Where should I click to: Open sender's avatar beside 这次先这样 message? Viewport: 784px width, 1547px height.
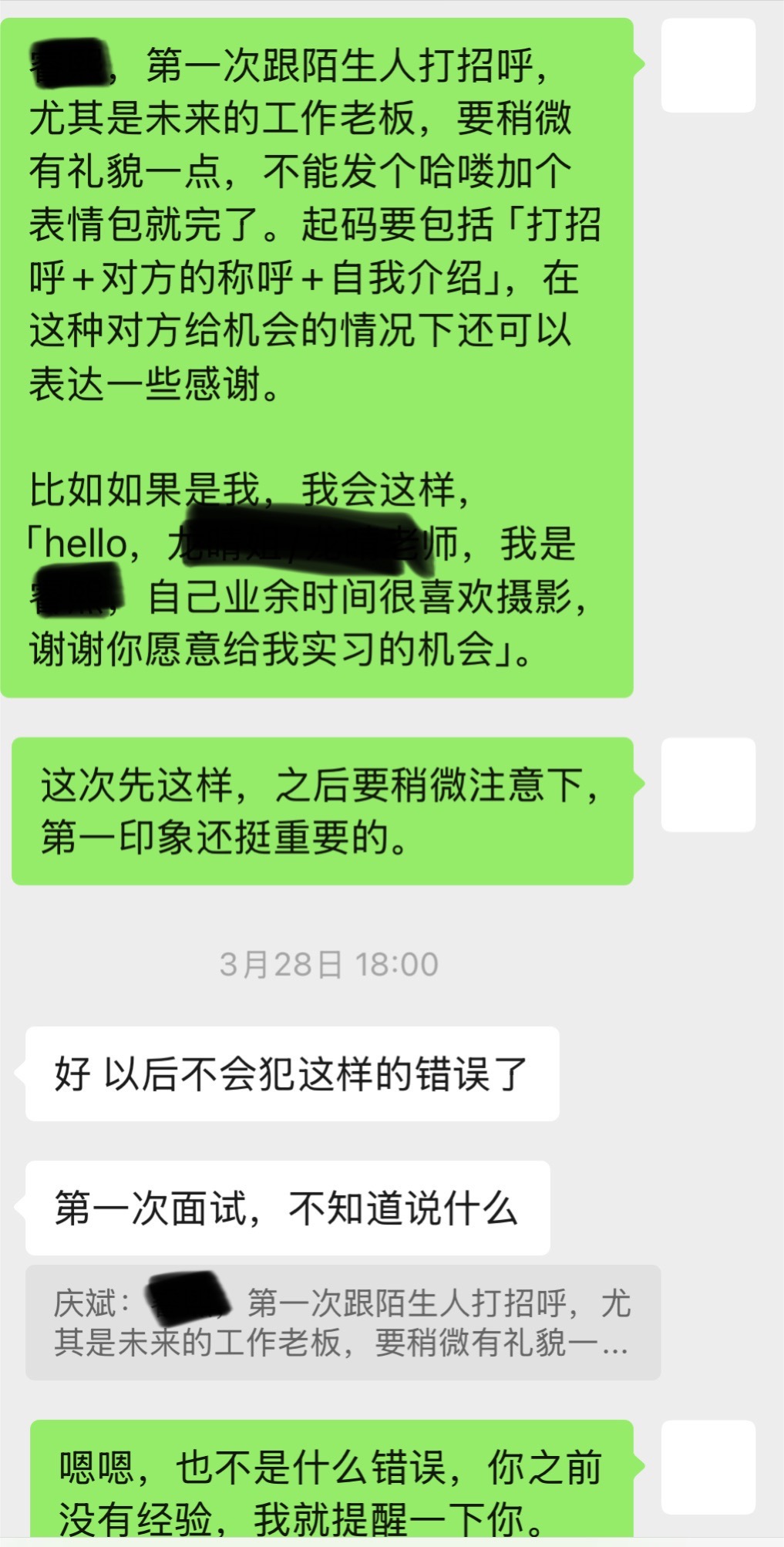point(708,784)
